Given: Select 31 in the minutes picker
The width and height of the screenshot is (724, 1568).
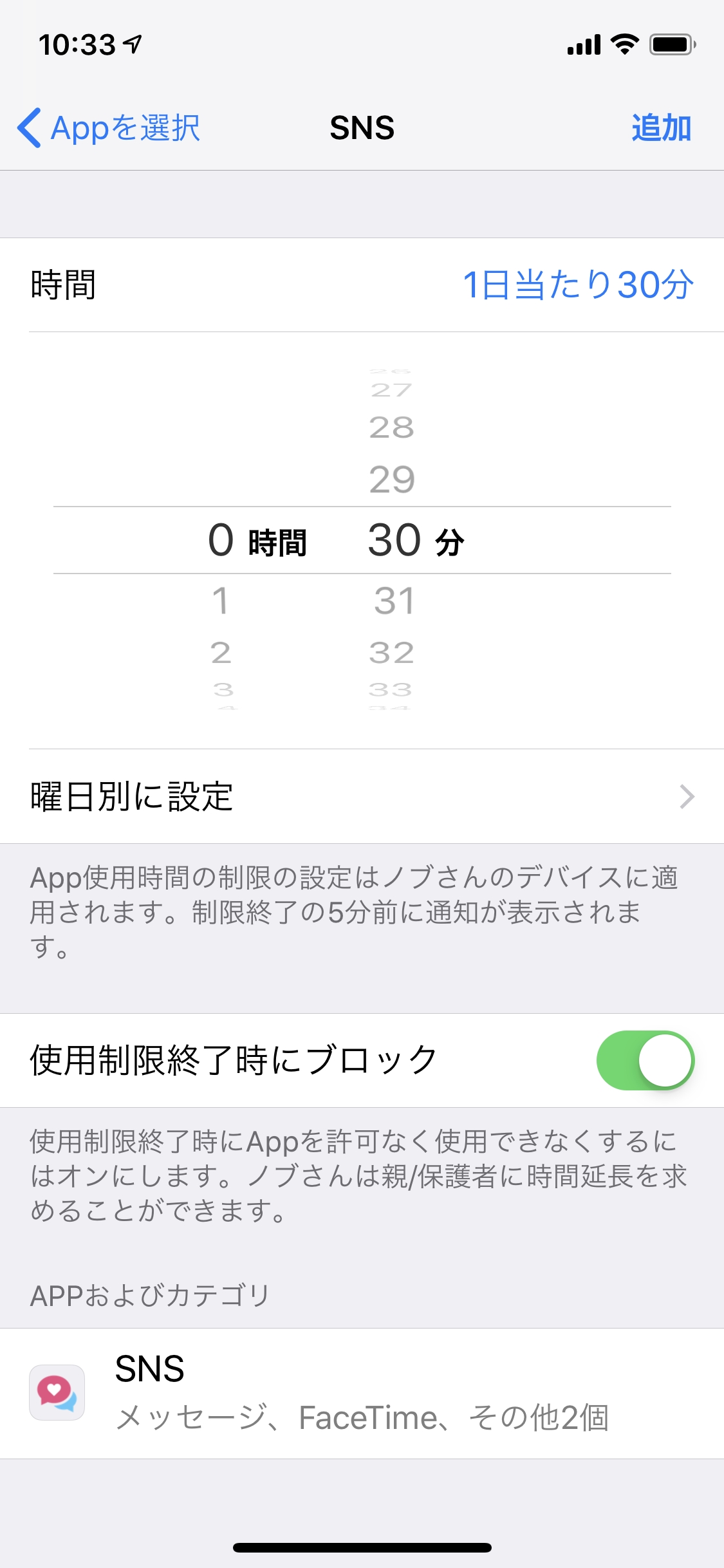Looking at the screenshot, I should pyautogui.click(x=393, y=601).
